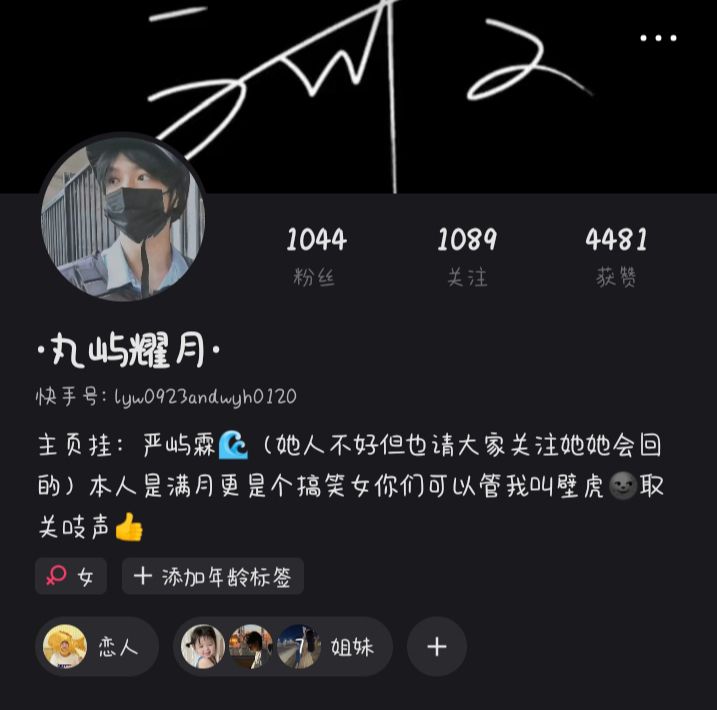Tap 添加年龄标签 to add age tag
The width and height of the screenshot is (717, 710).
[x=213, y=576]
